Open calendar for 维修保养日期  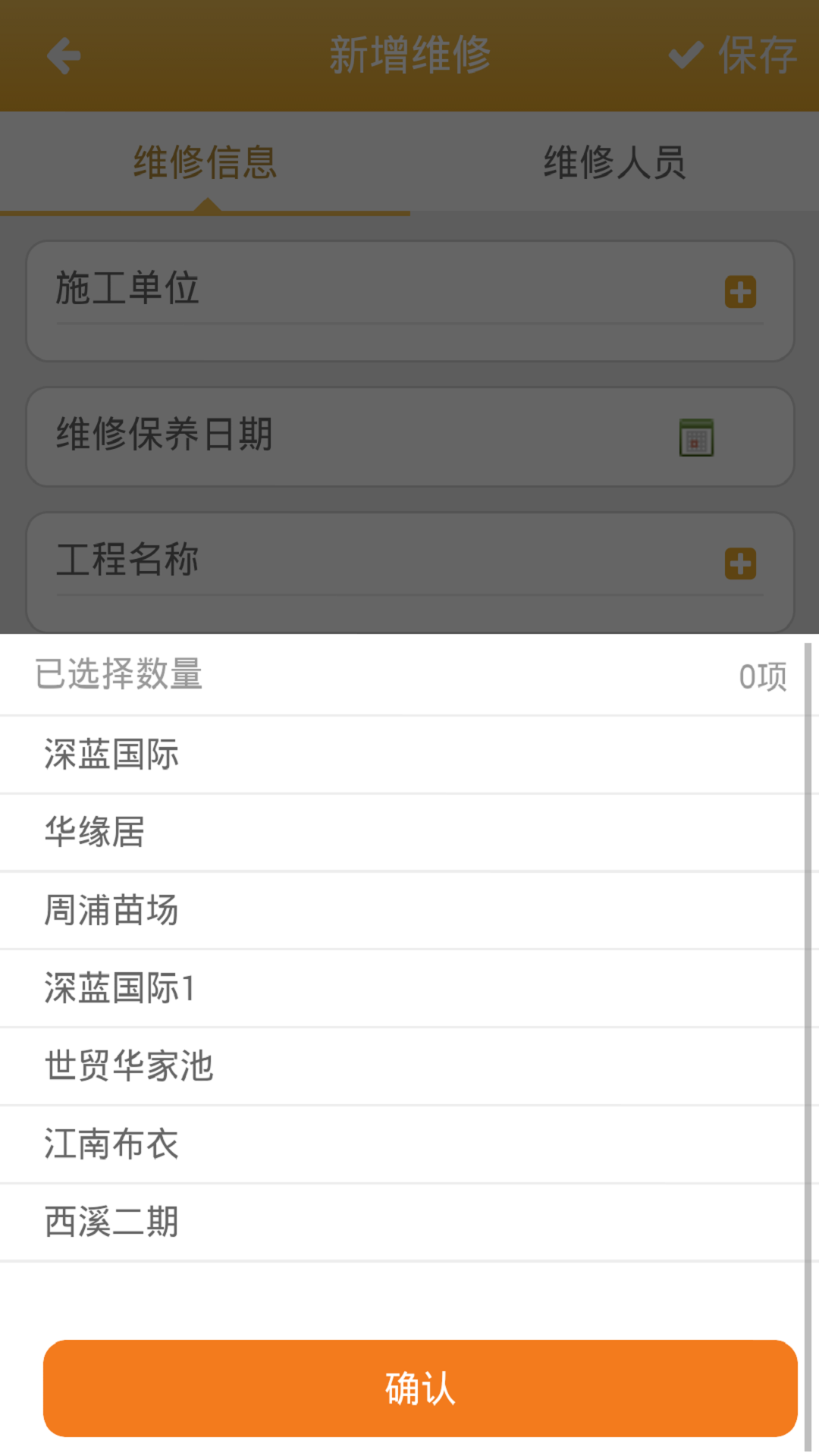pyautogui.click(x=696, y=438)
